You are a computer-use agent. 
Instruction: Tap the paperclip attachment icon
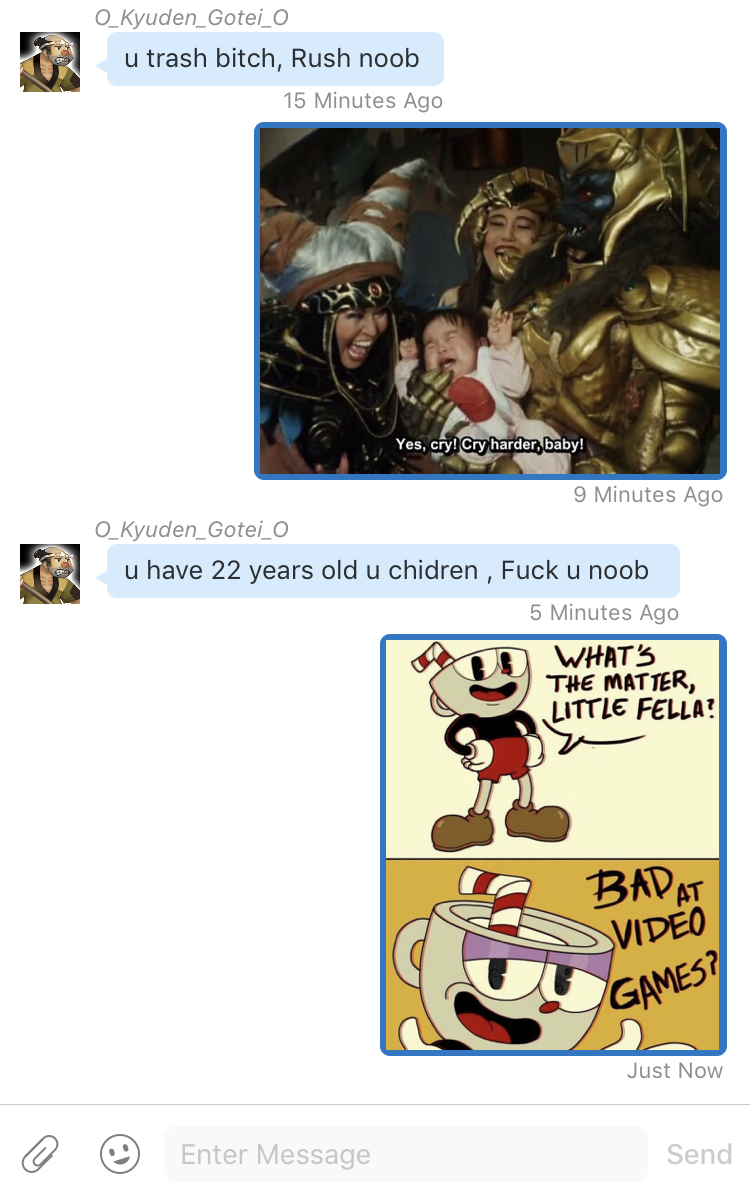tap(41, 1154)
